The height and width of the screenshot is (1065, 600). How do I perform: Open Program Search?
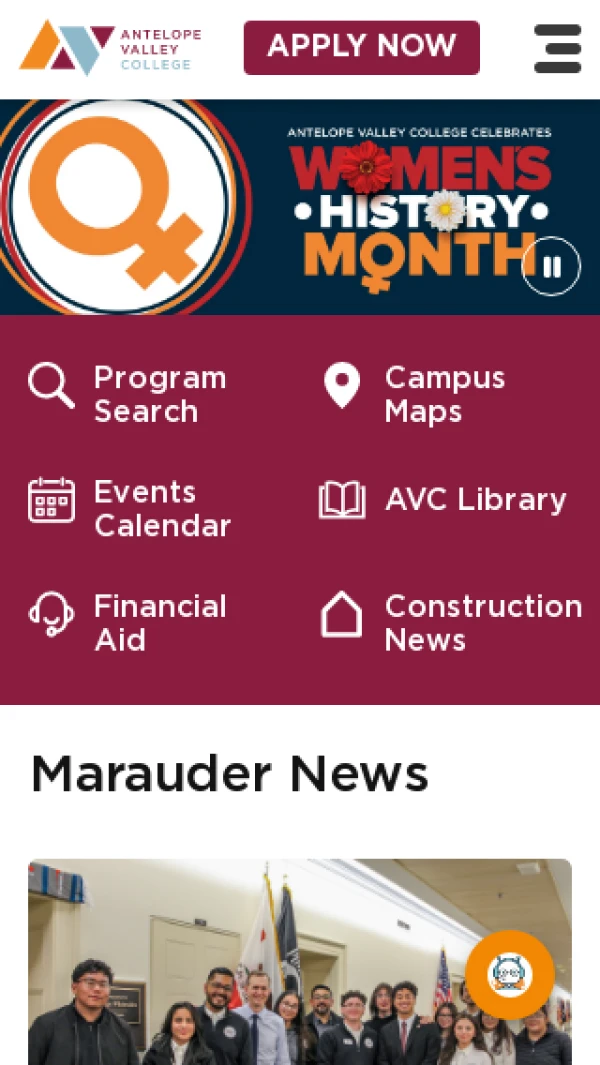(128, 394)
